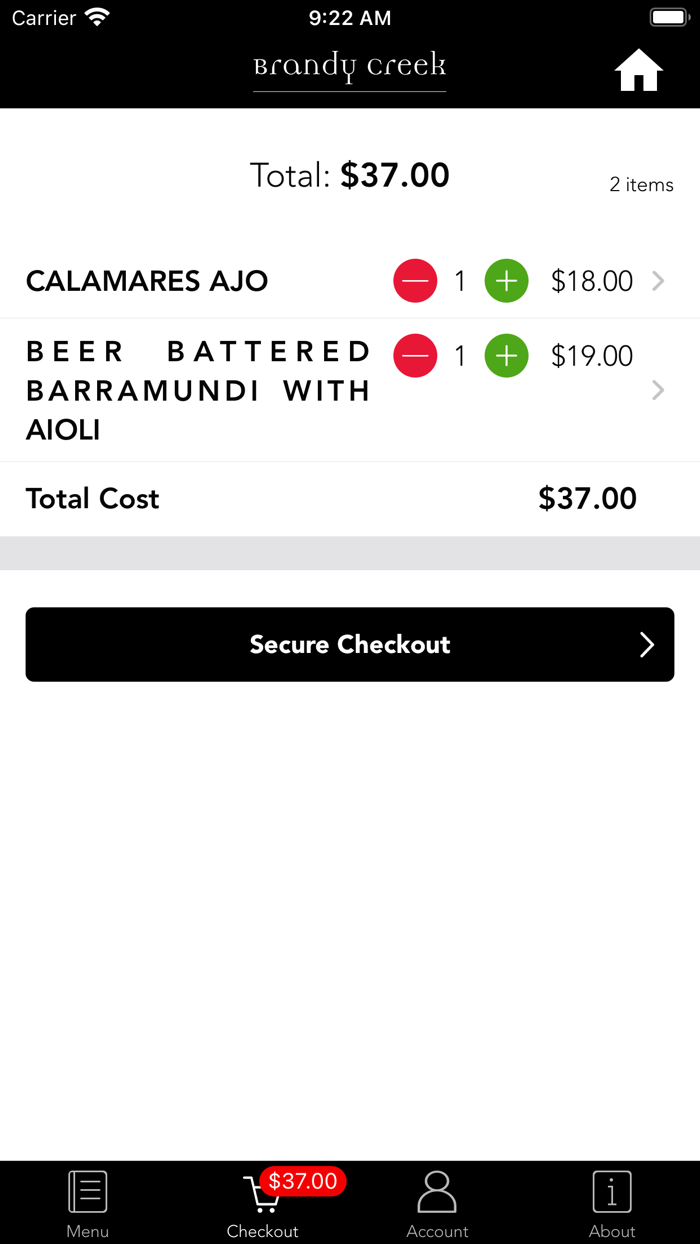Proceed to Secure Checkout
This screenshot has width=700, height=1244.
pos(350,645)
